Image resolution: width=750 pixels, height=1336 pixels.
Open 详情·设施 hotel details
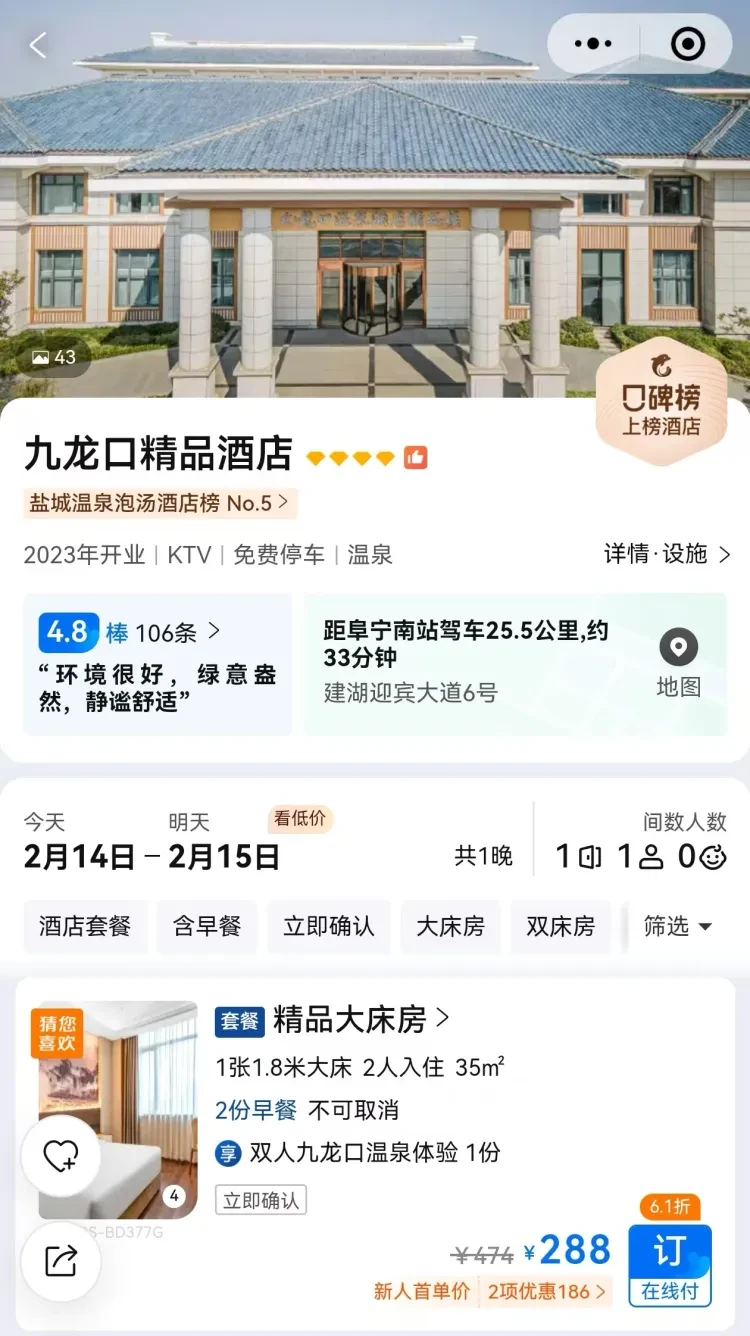click(666, 554)
